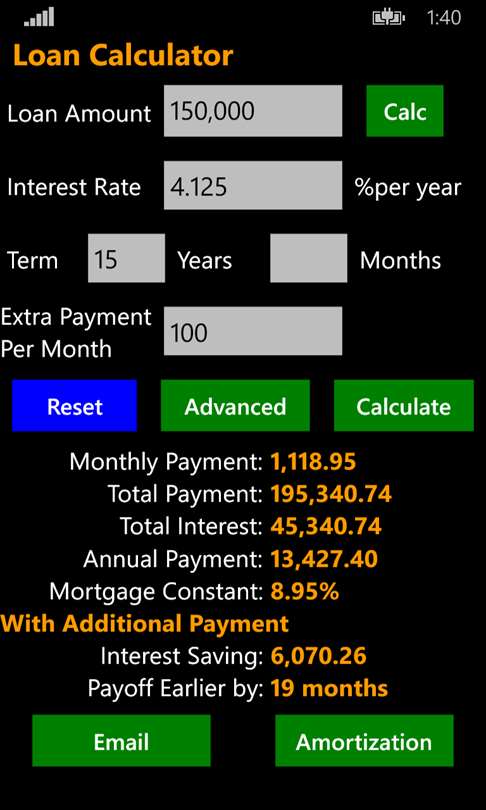The image size is (486, 810).
Task: Email the loan results
Action: tap(121, 741)
